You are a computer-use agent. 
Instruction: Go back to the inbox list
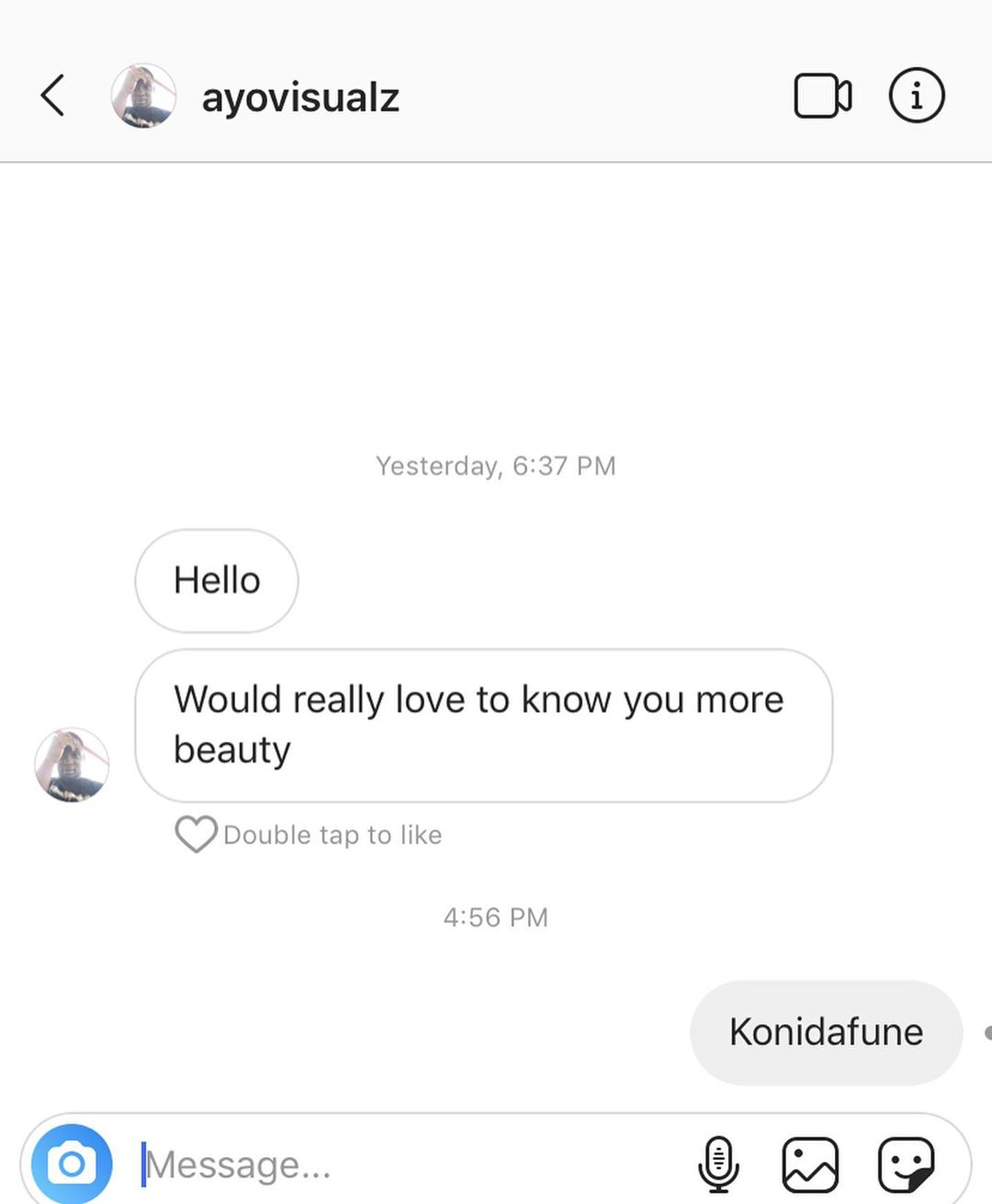53,96
